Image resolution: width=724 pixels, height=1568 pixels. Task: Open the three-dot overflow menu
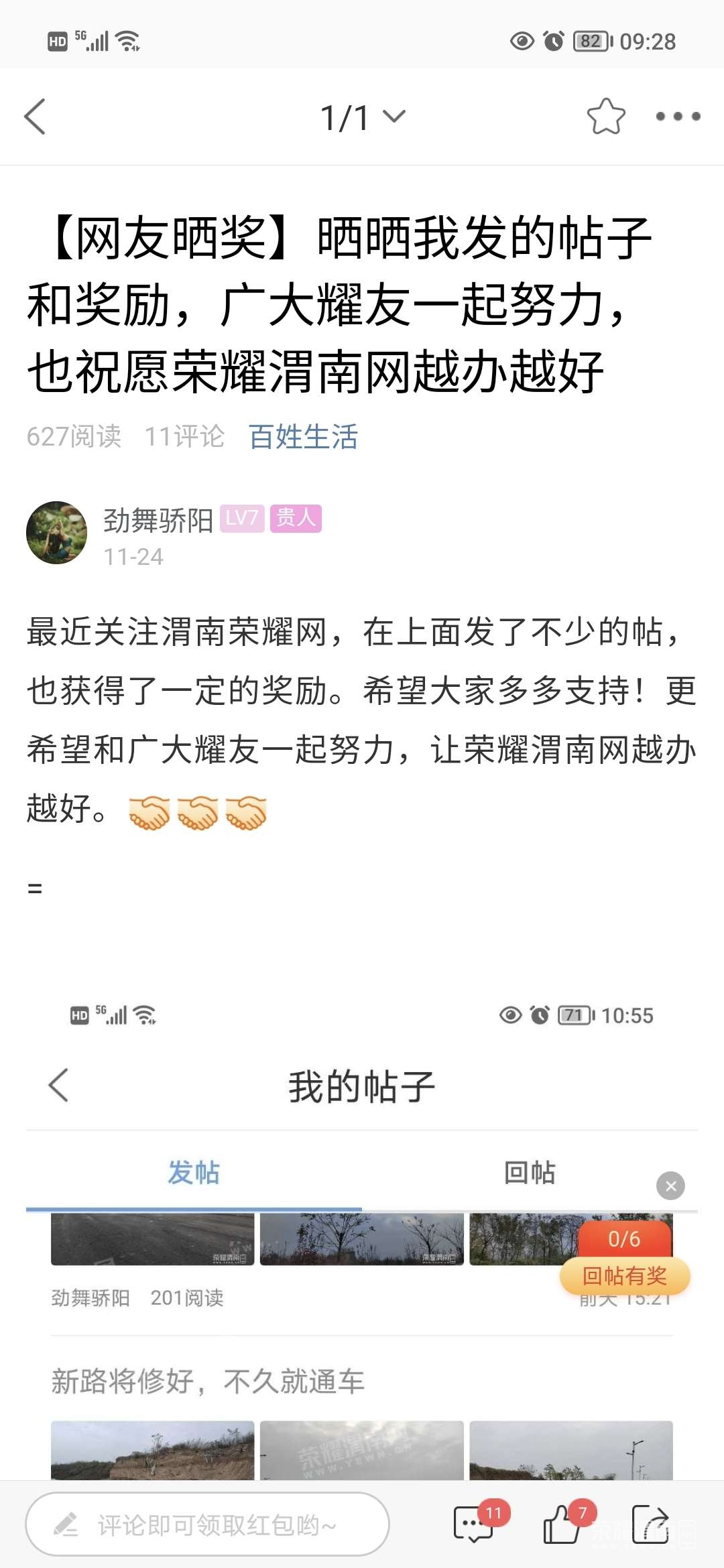[x=678, y=117]
